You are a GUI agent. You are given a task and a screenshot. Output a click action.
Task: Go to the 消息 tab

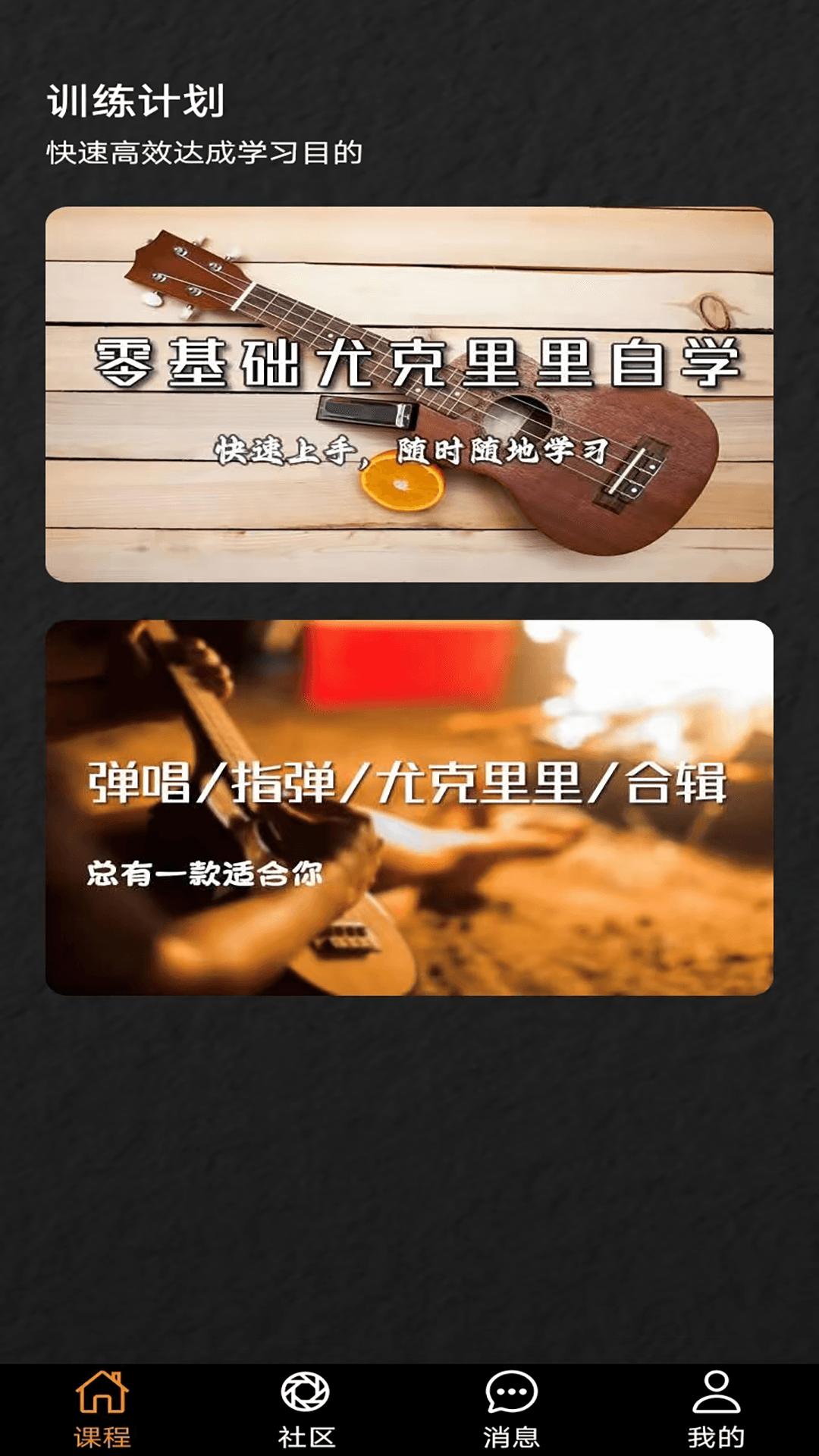click(x=511, y=1409)
